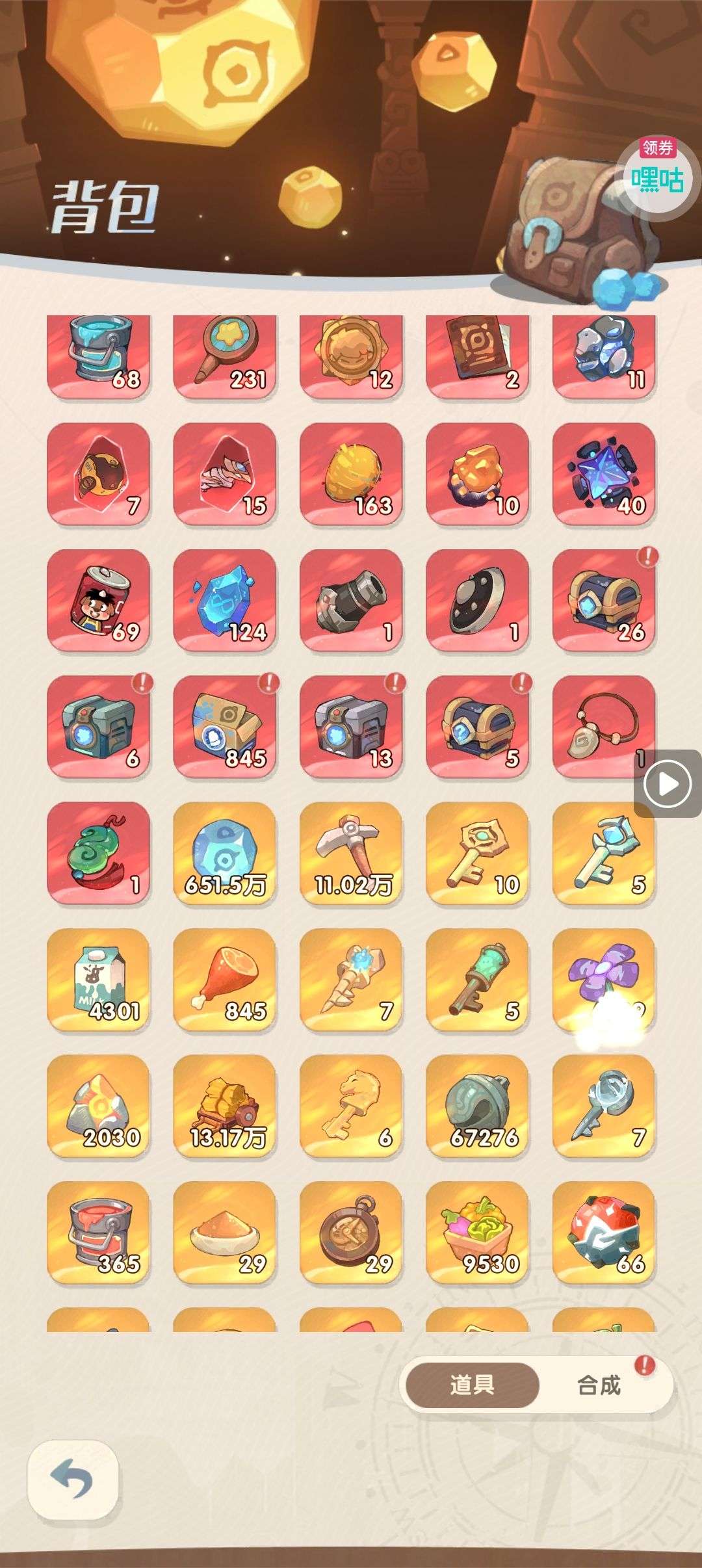
Task: Select the 道具 tab
Action: (473, 1385)
